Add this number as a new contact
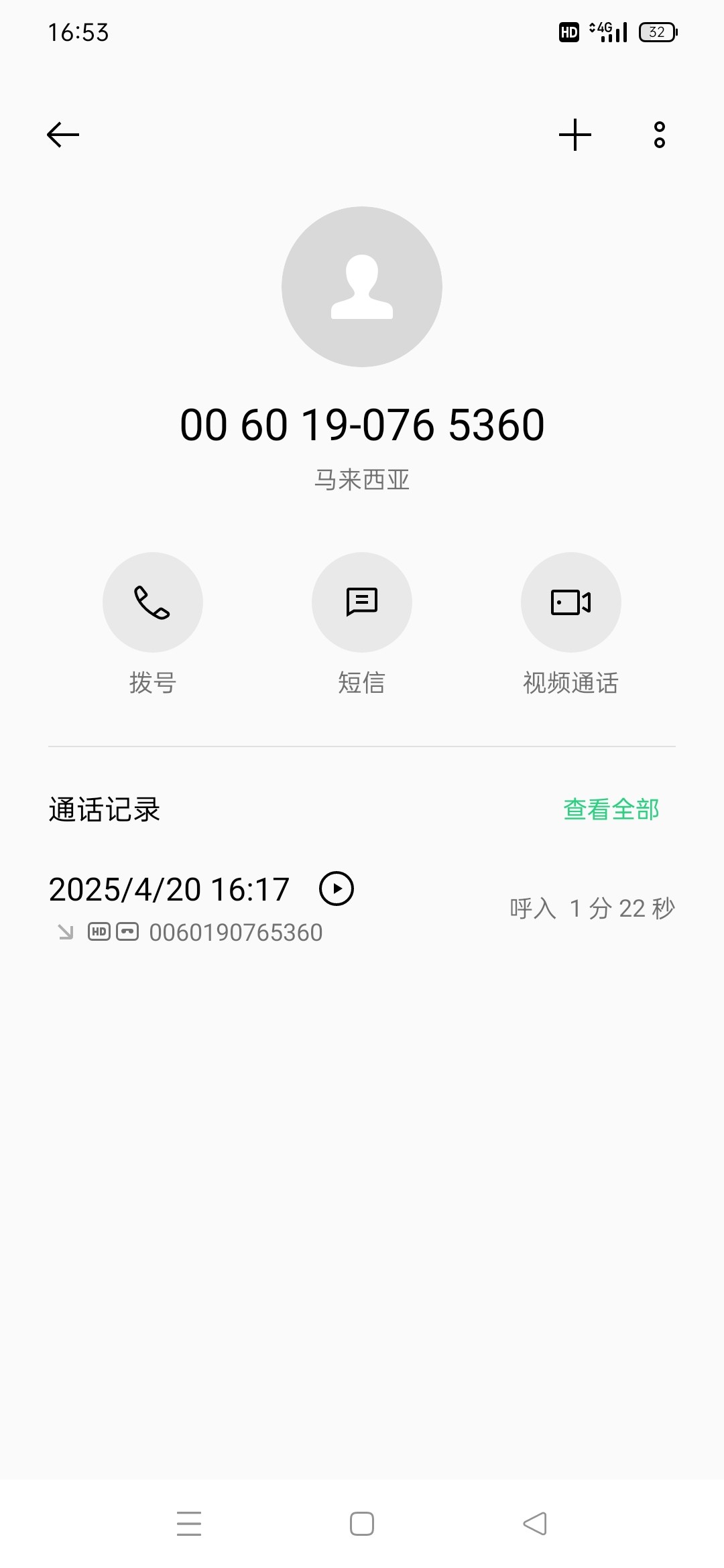Viewport: 724px width, 1568px height. (x=575, y=135)
